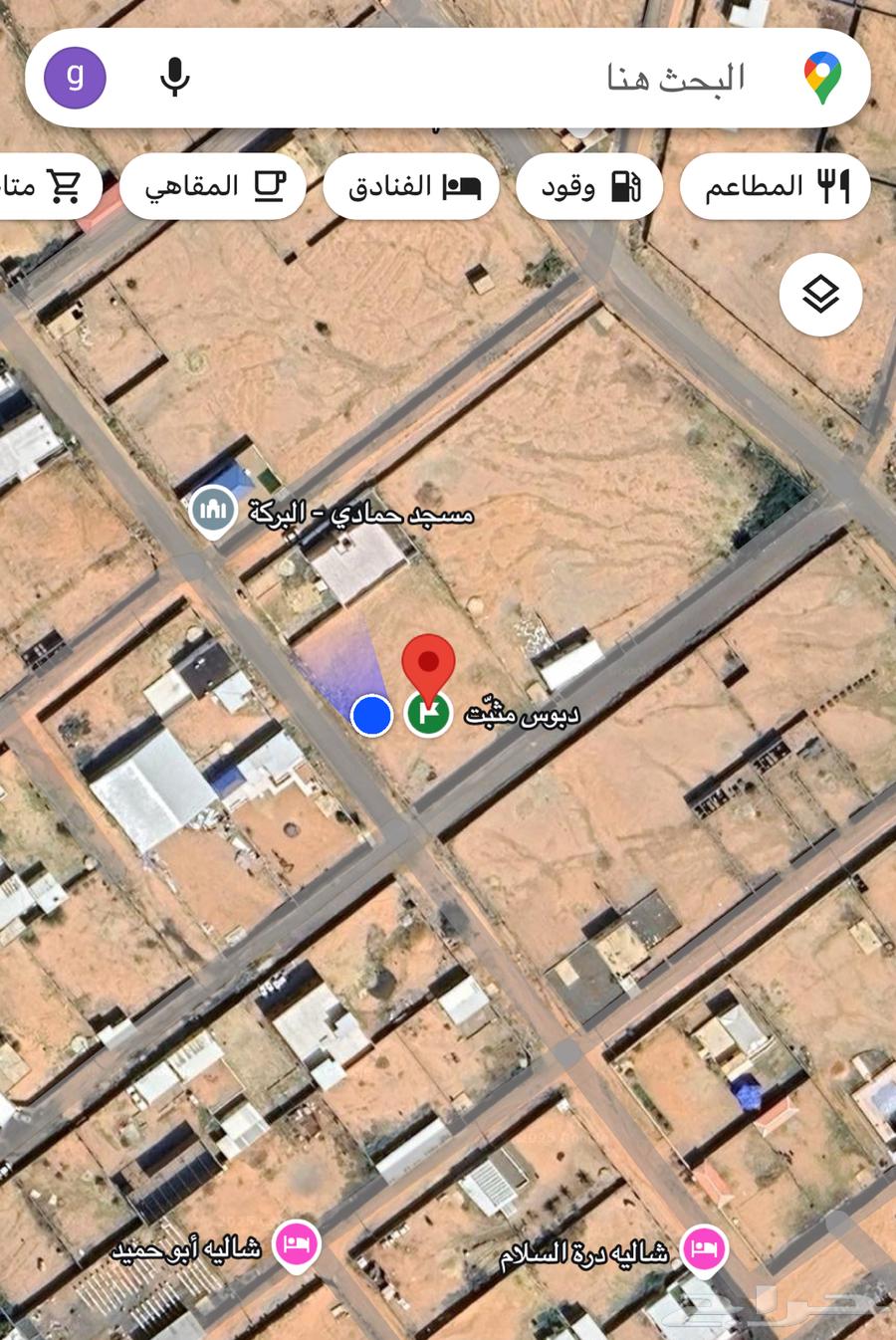Start voice search with the microphone

175,77
